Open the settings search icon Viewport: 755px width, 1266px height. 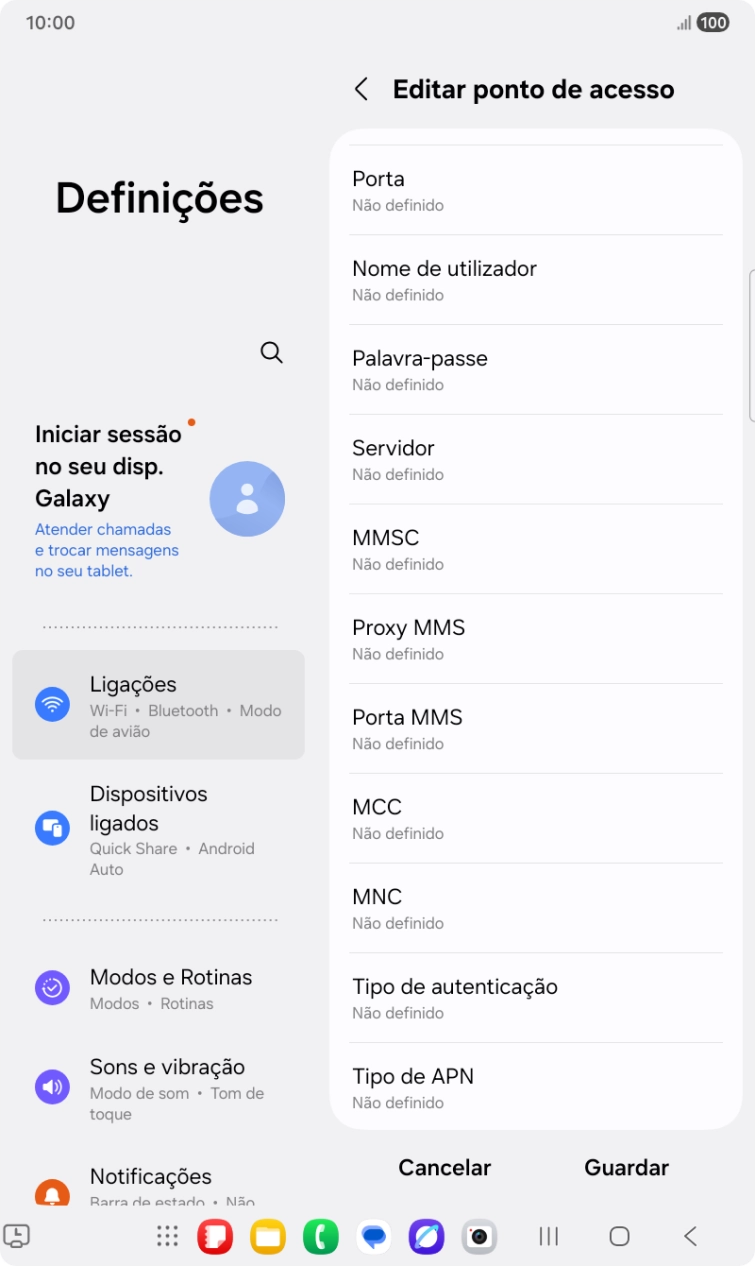pos(271,352)
